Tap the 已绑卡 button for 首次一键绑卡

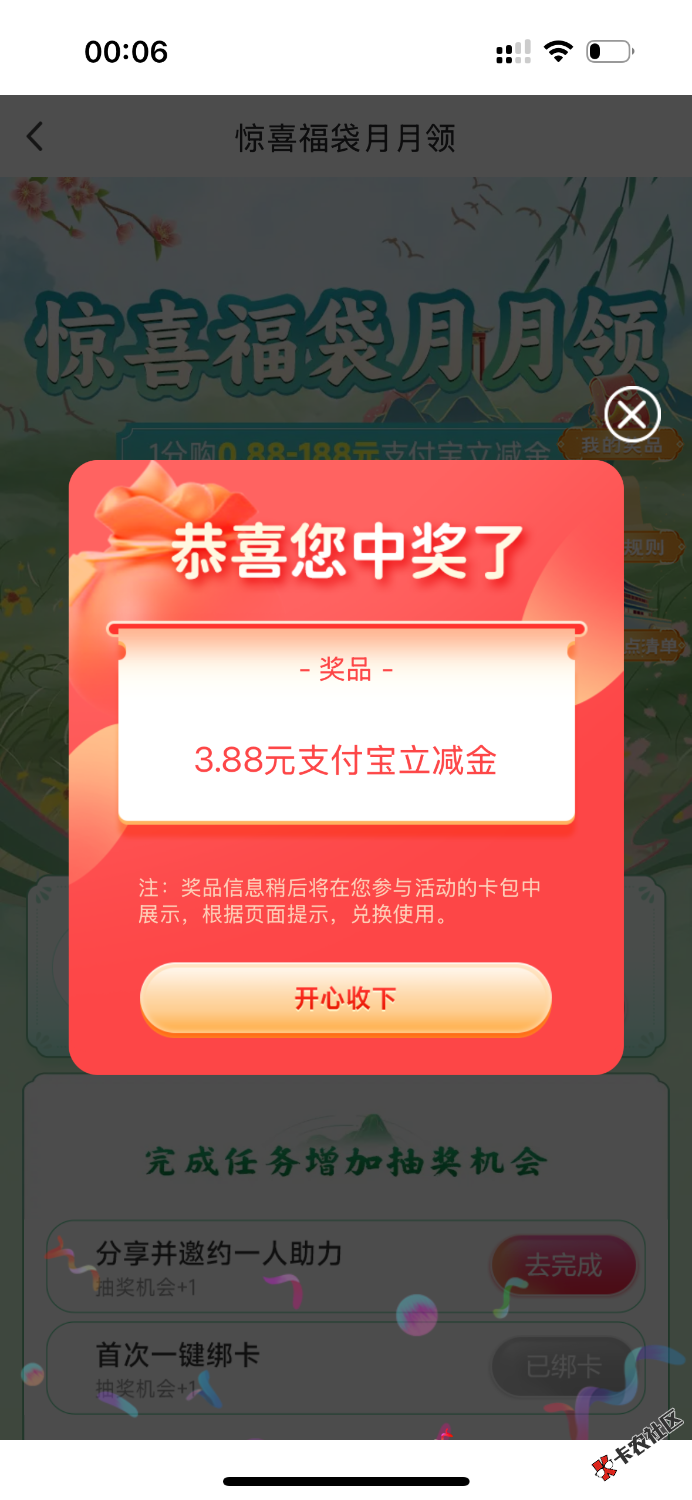pyautogui.click(x=563, y=1366)
